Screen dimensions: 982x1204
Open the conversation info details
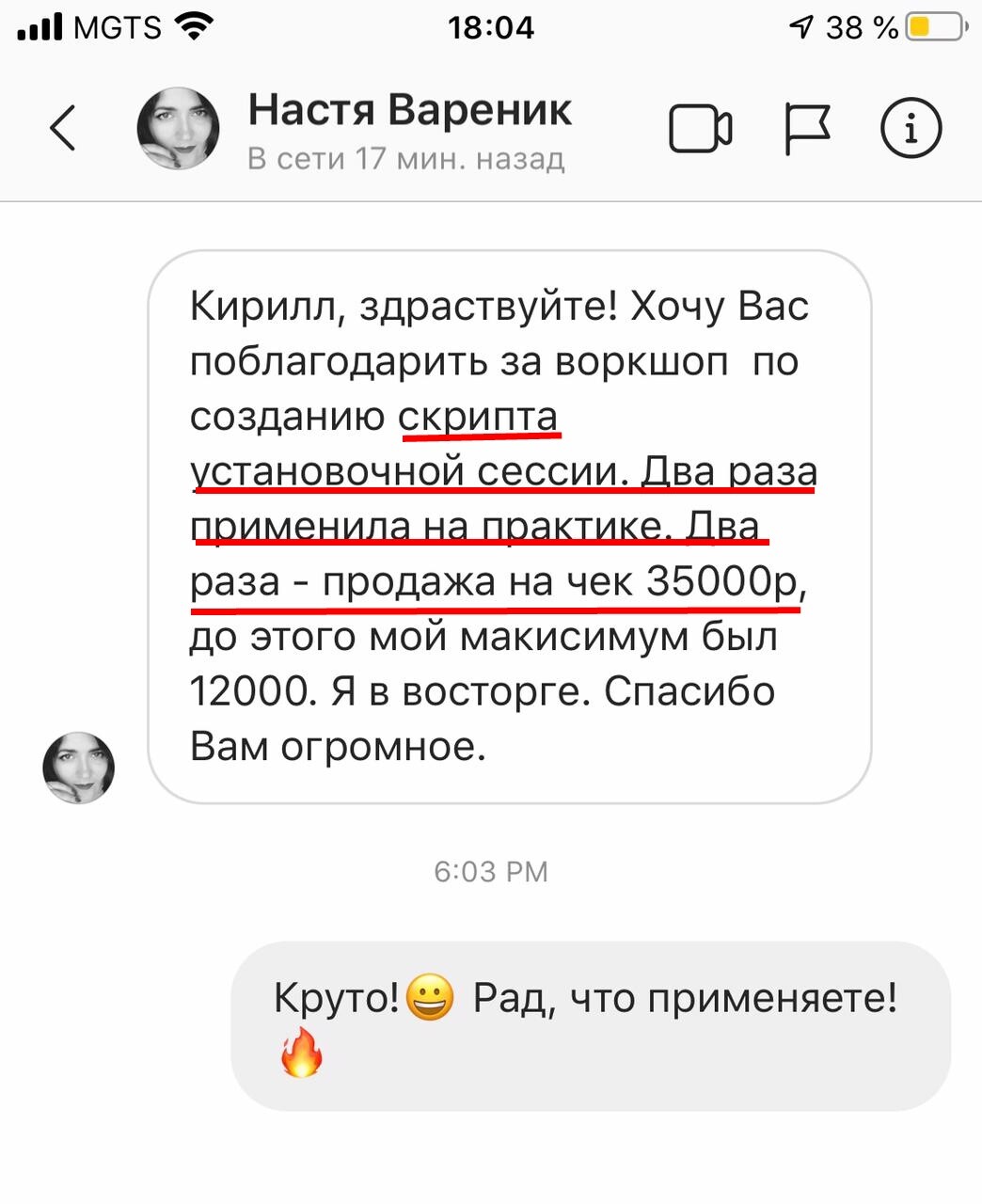point(911,129)
